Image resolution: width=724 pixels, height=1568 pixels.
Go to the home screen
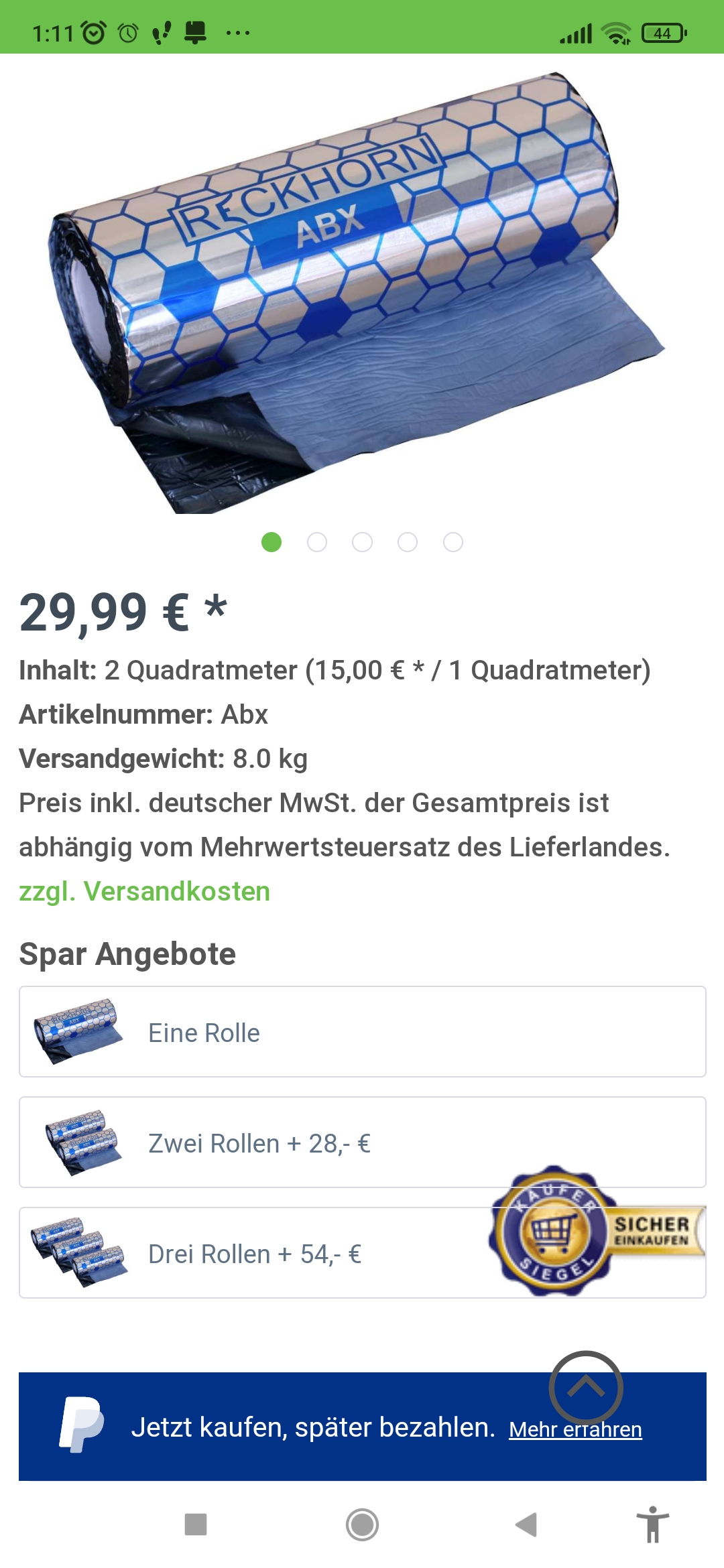362,1524
